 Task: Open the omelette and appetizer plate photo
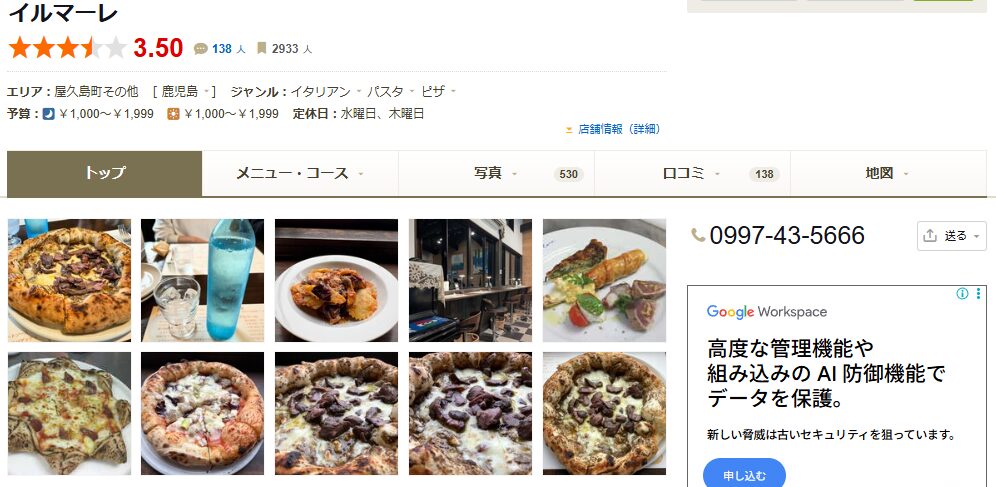(604, 280)
